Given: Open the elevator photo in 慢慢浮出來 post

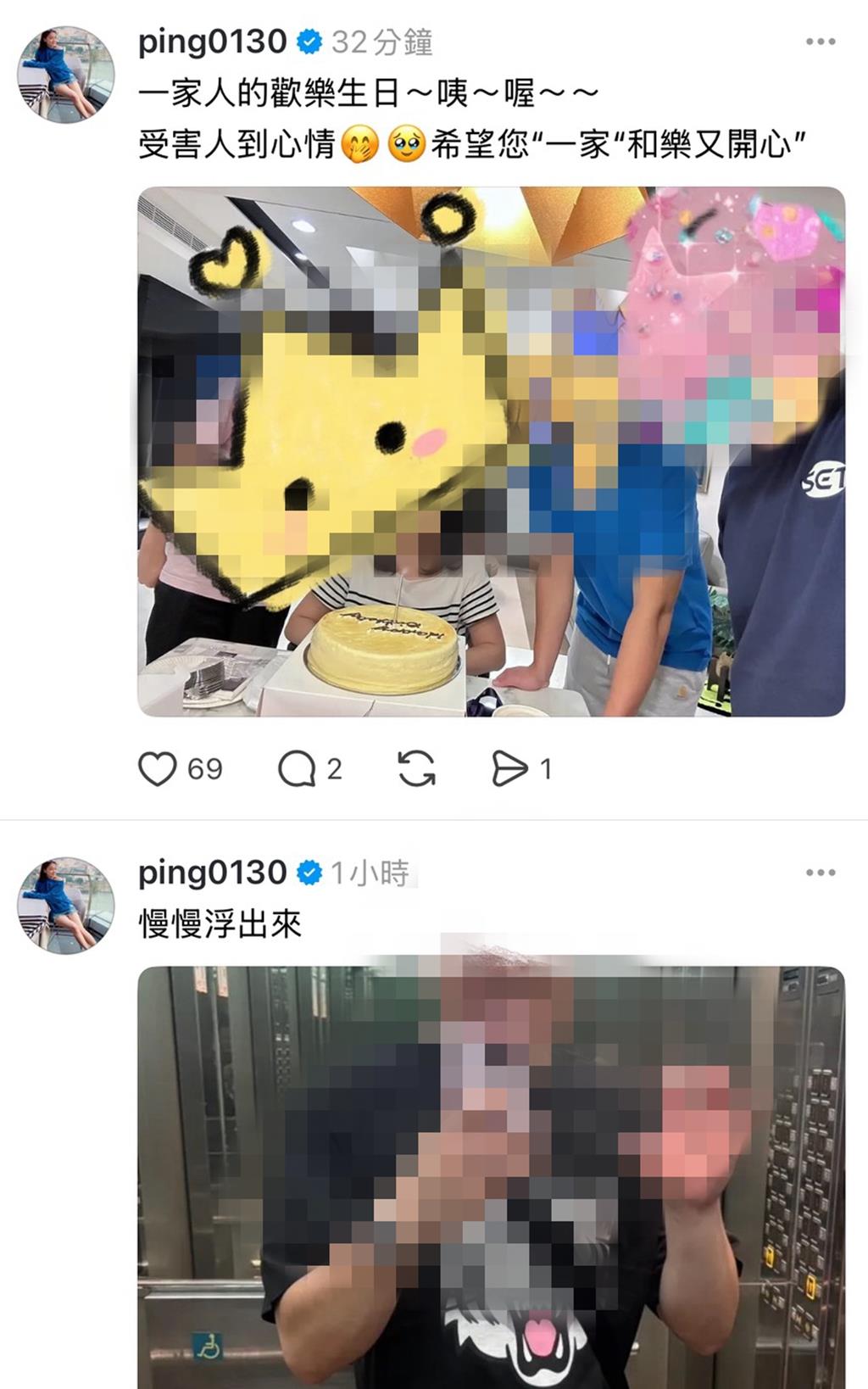Looking at the screenshot, I should [491, 1177].
